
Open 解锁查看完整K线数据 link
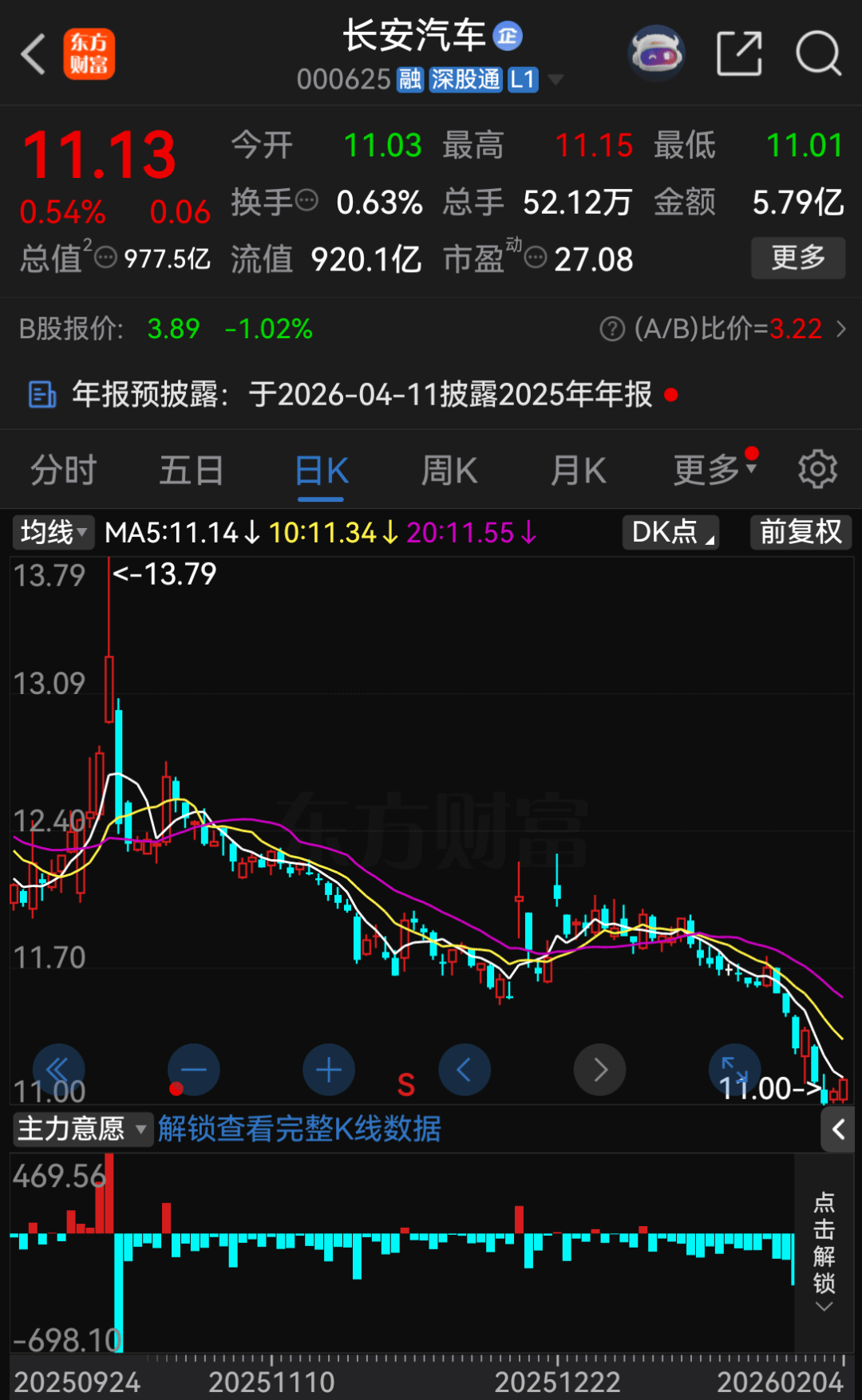coord(299,1130)
